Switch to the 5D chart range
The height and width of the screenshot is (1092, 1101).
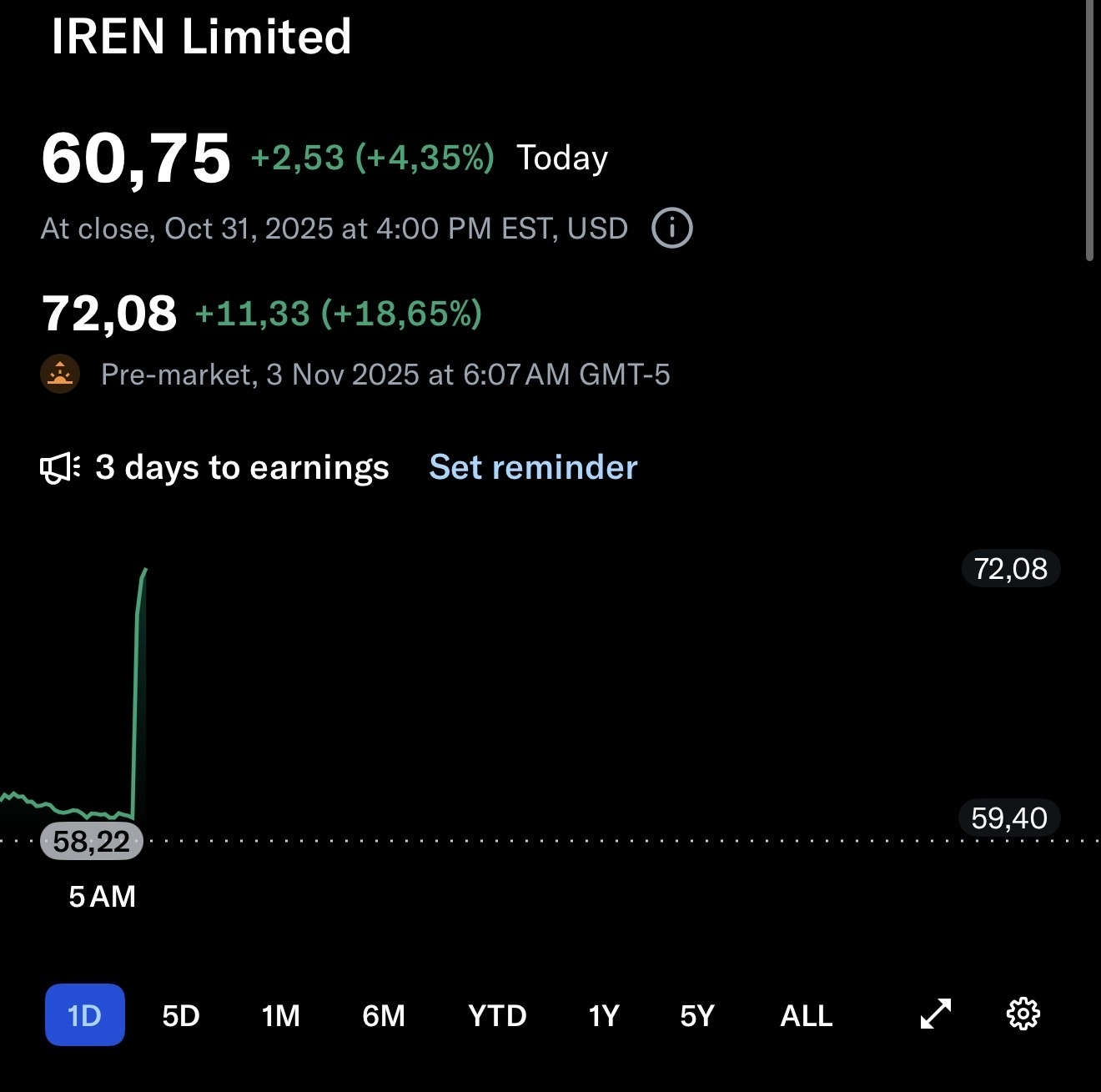pyautogui.click(x=181, y=1015)
